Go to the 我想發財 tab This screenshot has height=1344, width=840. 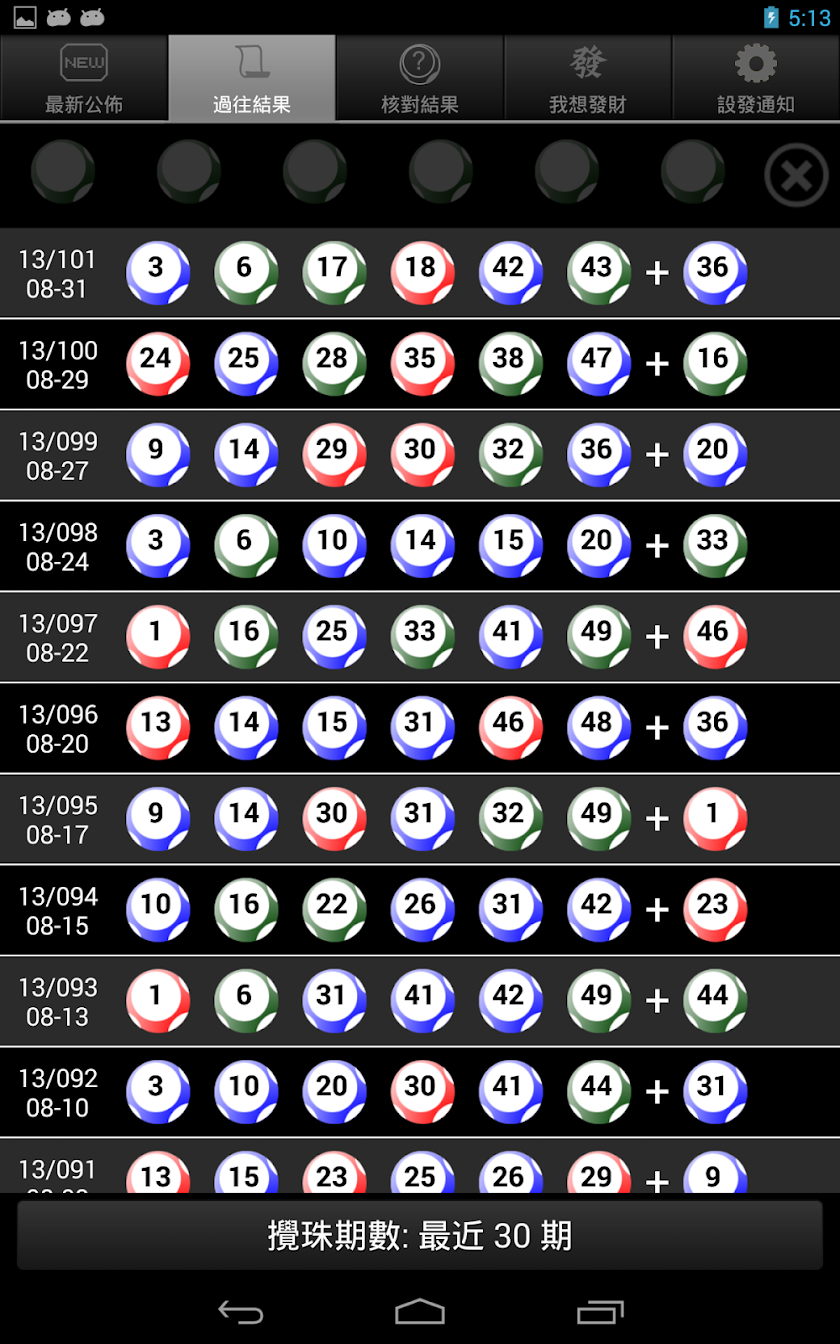pyautogui.click(x=588, y=78)
